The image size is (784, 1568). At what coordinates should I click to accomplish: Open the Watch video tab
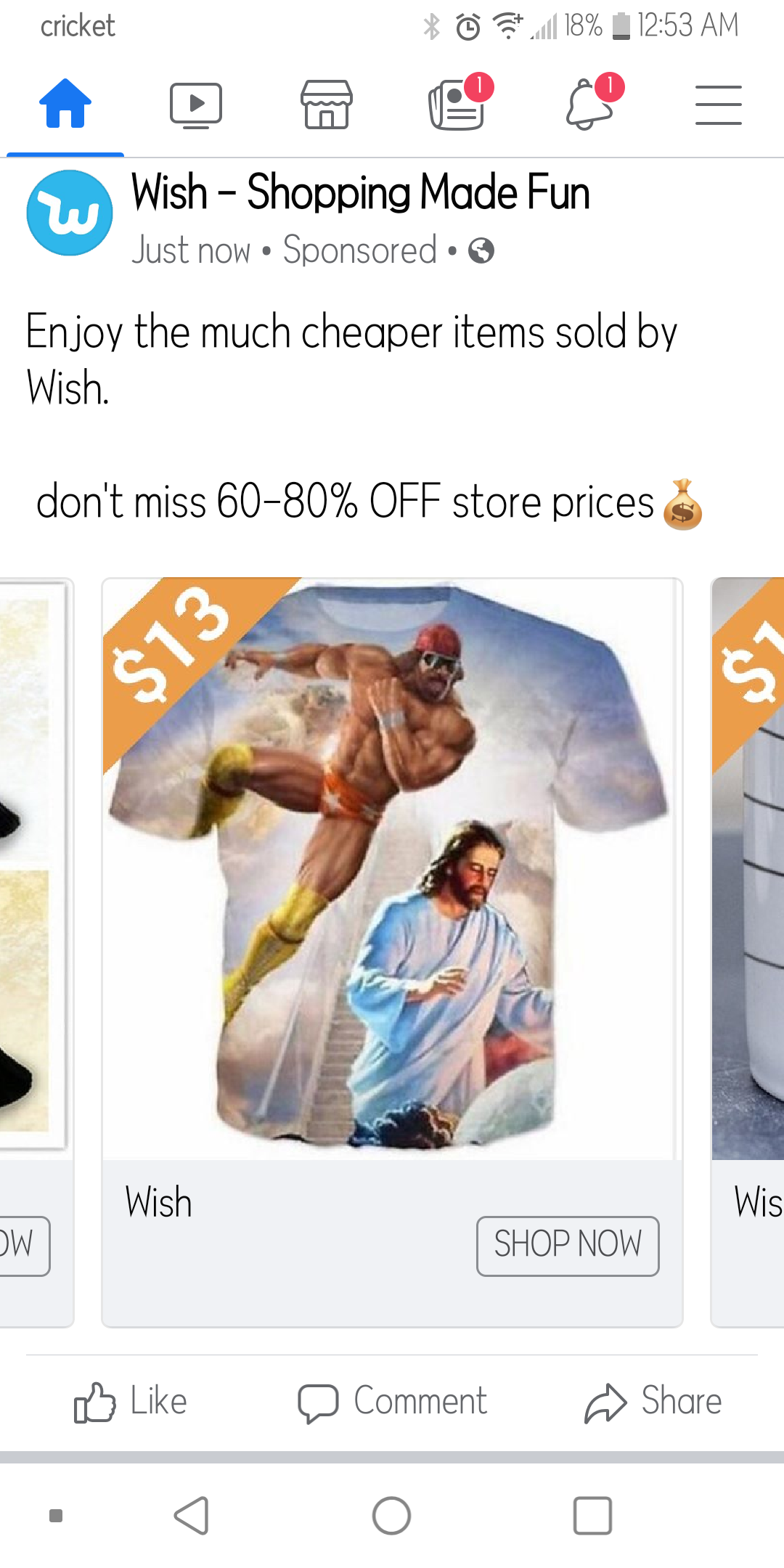[196, 105]
